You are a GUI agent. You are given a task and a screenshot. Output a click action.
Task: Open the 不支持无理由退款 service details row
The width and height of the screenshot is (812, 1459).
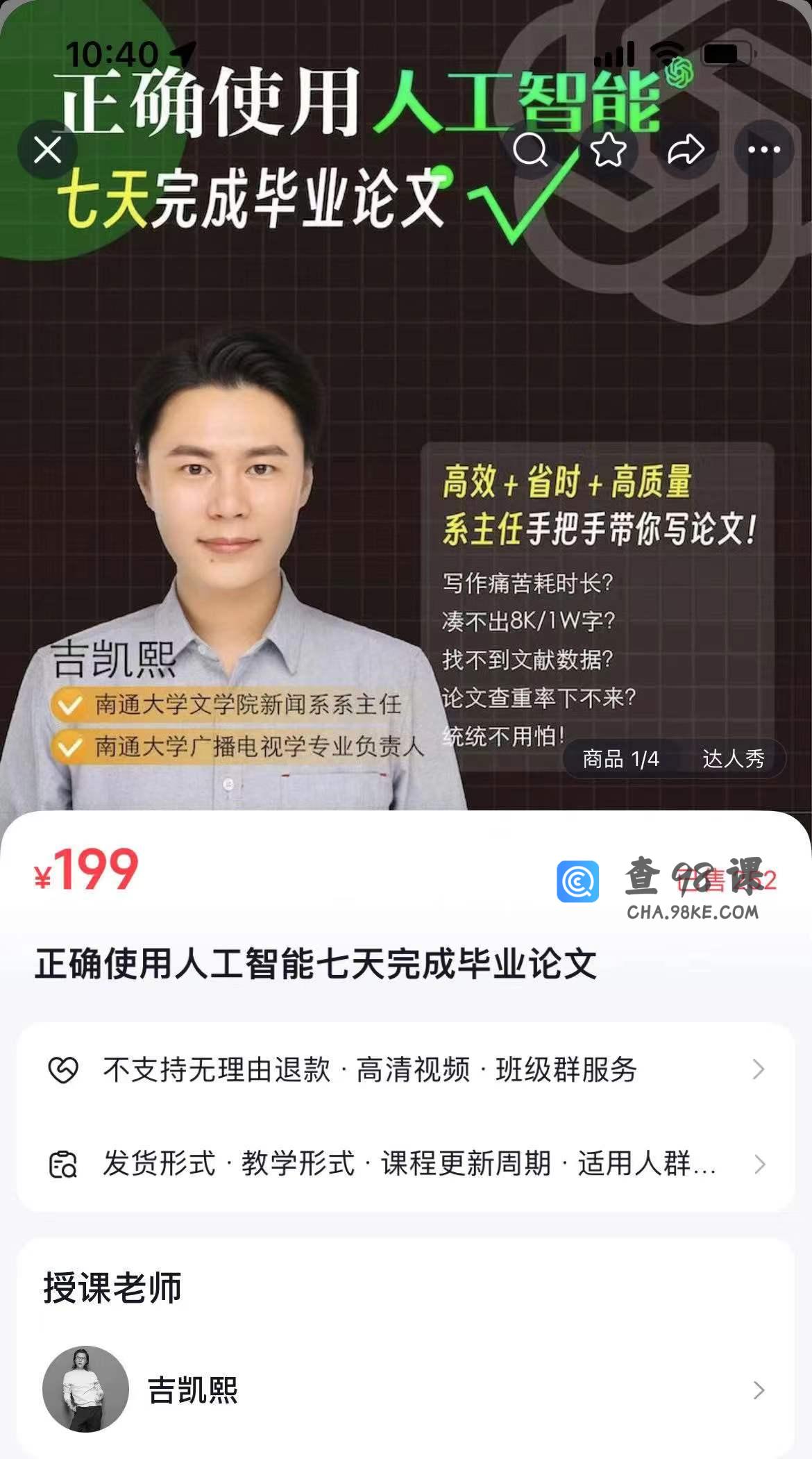tap(405, 1069)
